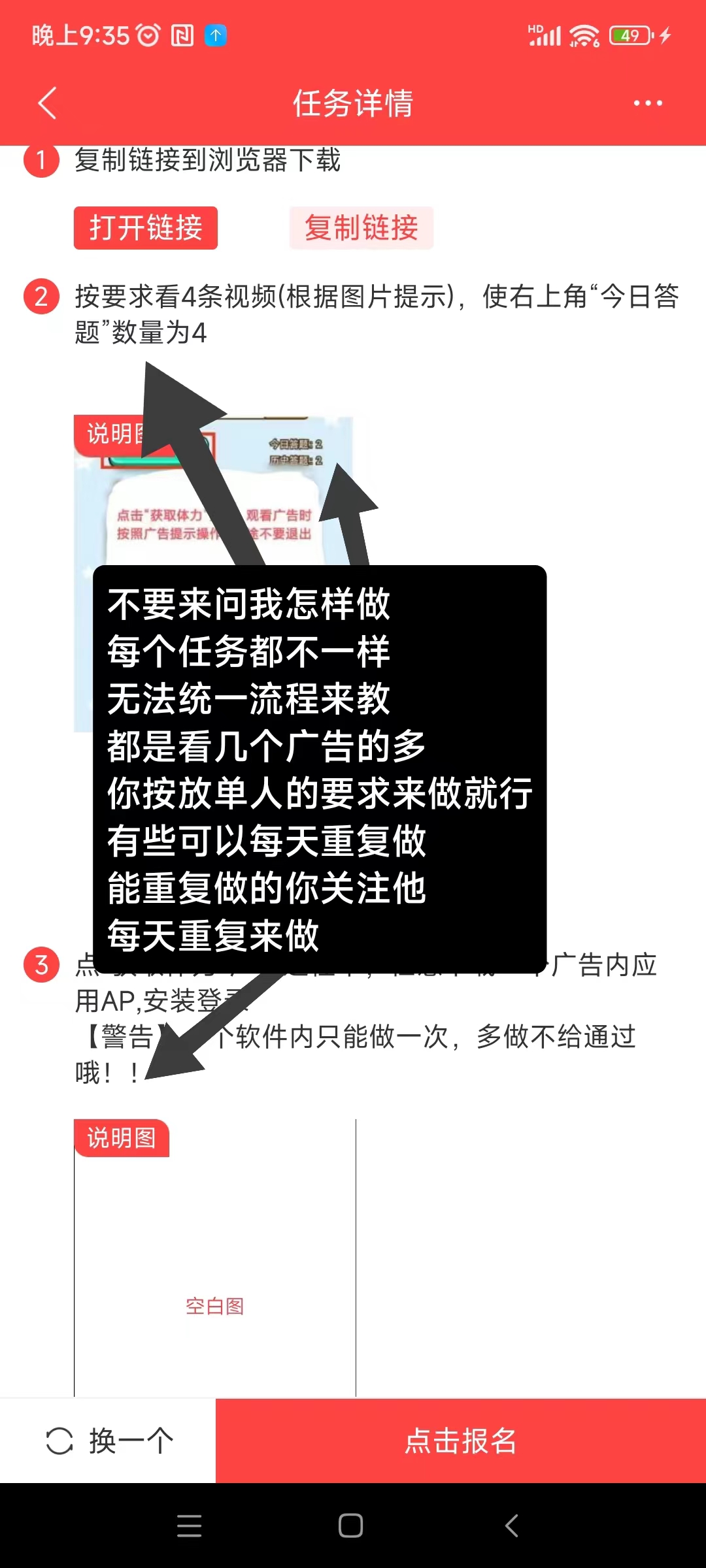706x1568 pixels.
Task: Go back from the 任务详情 page
Action: (47, 103)
